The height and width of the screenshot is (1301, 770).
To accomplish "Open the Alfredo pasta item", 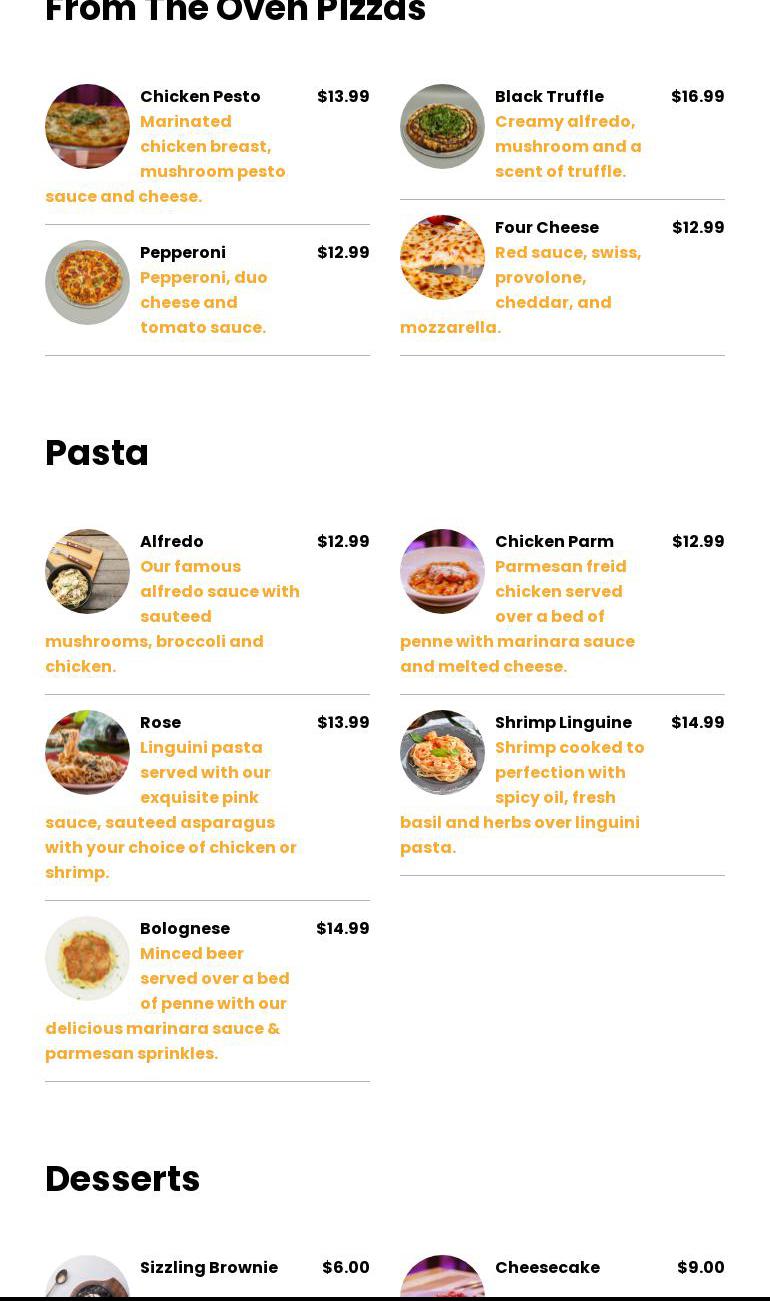I will pyautogui.click(x=171, y=542).
